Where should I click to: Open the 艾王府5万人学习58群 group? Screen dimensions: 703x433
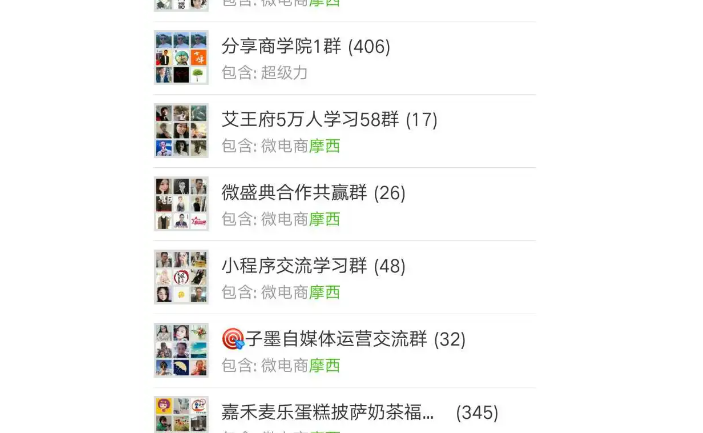[x=329, y=120]
